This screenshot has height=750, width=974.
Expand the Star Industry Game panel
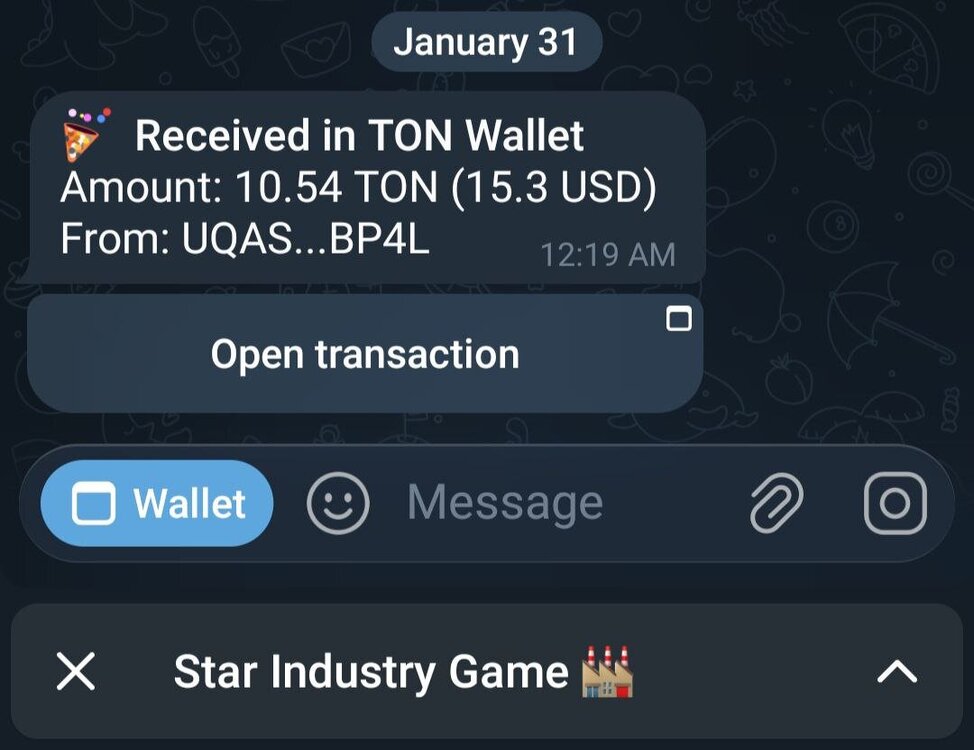click(896, 672)
